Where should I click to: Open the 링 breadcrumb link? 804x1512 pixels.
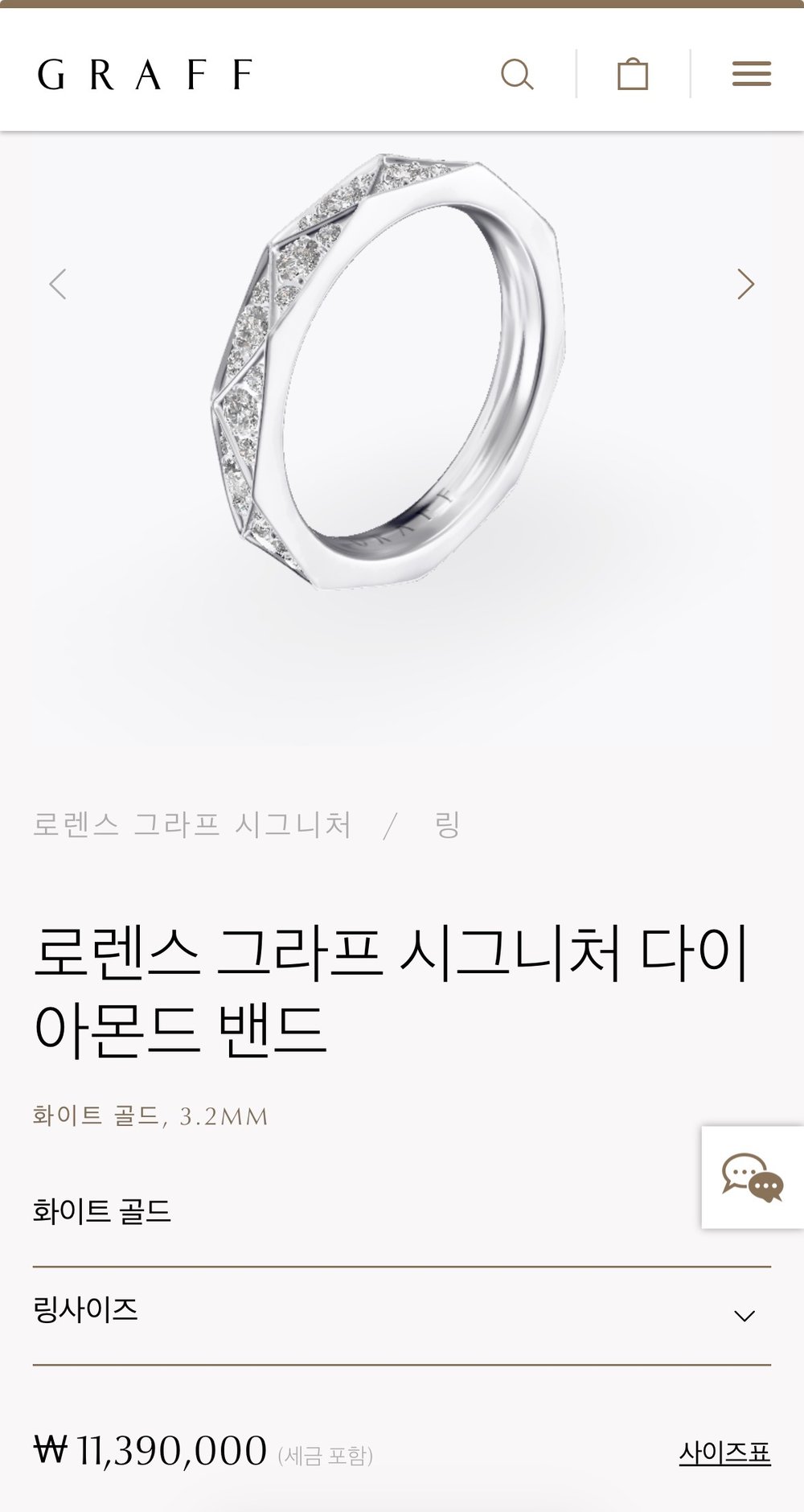pyautogui.click(x=447, y=825)
